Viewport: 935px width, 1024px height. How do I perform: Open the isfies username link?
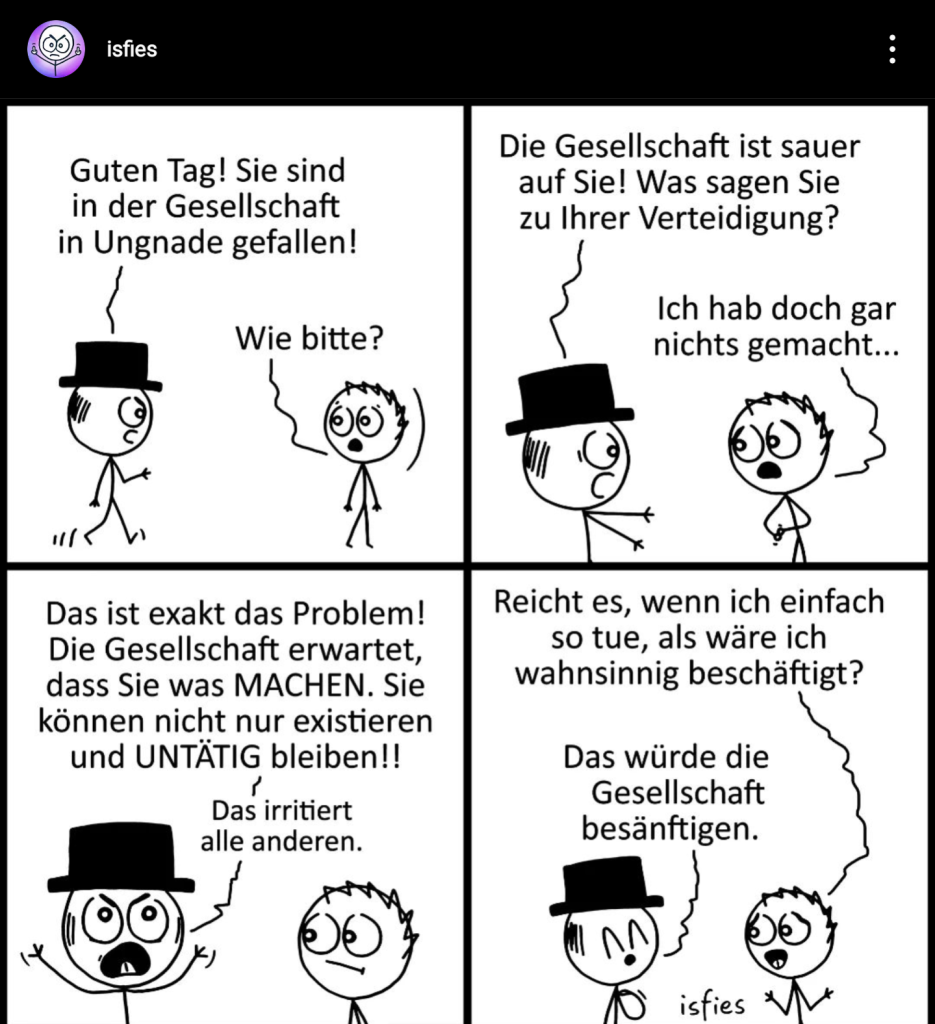[131, 49]
